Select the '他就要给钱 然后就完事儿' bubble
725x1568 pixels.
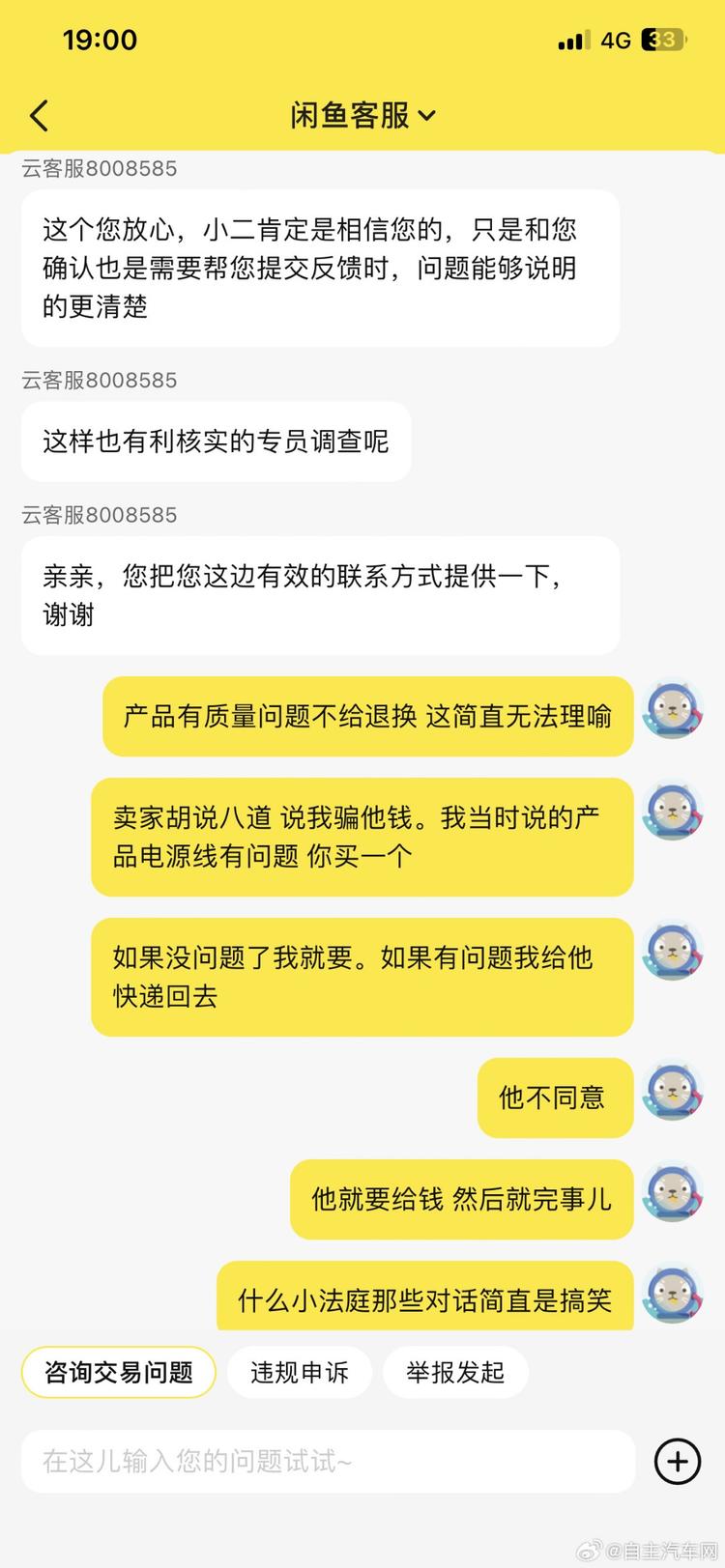click(x=461, y=1199)
